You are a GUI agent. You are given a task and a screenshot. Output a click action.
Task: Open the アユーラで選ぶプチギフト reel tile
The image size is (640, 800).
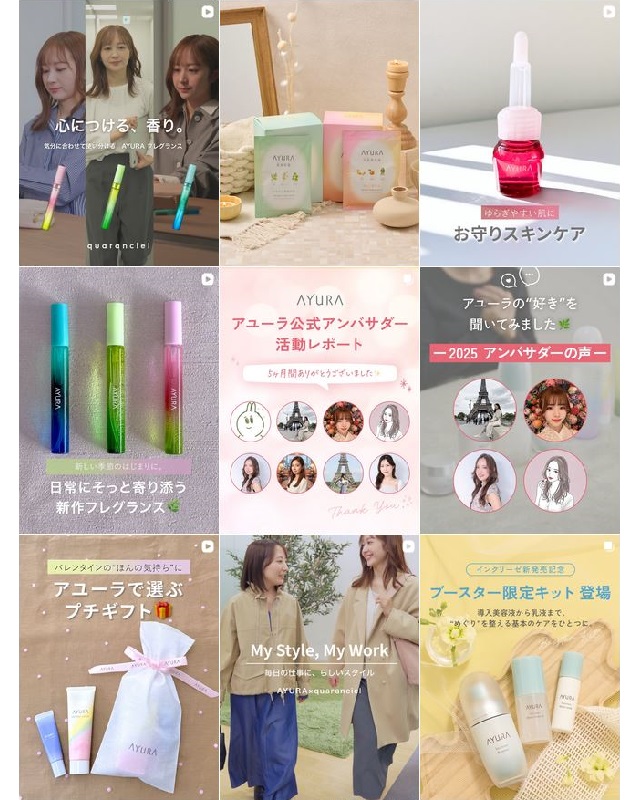(118, 666)
